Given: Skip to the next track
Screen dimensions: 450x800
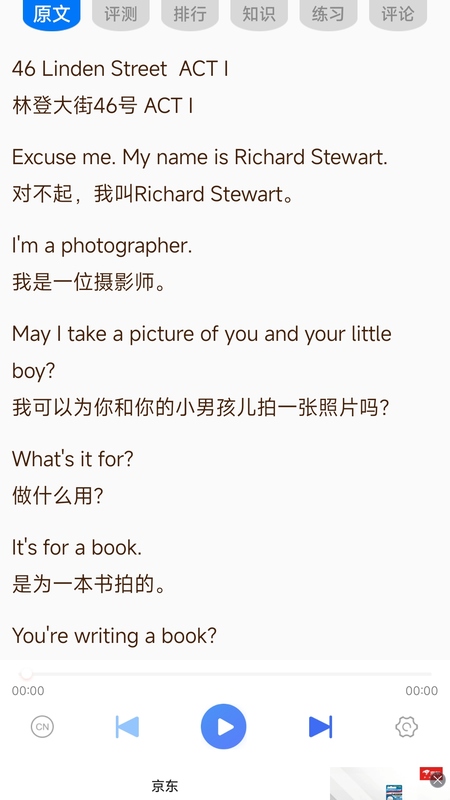Looking at the screenshot, I should pyautogui.click(x=320, y=727).
